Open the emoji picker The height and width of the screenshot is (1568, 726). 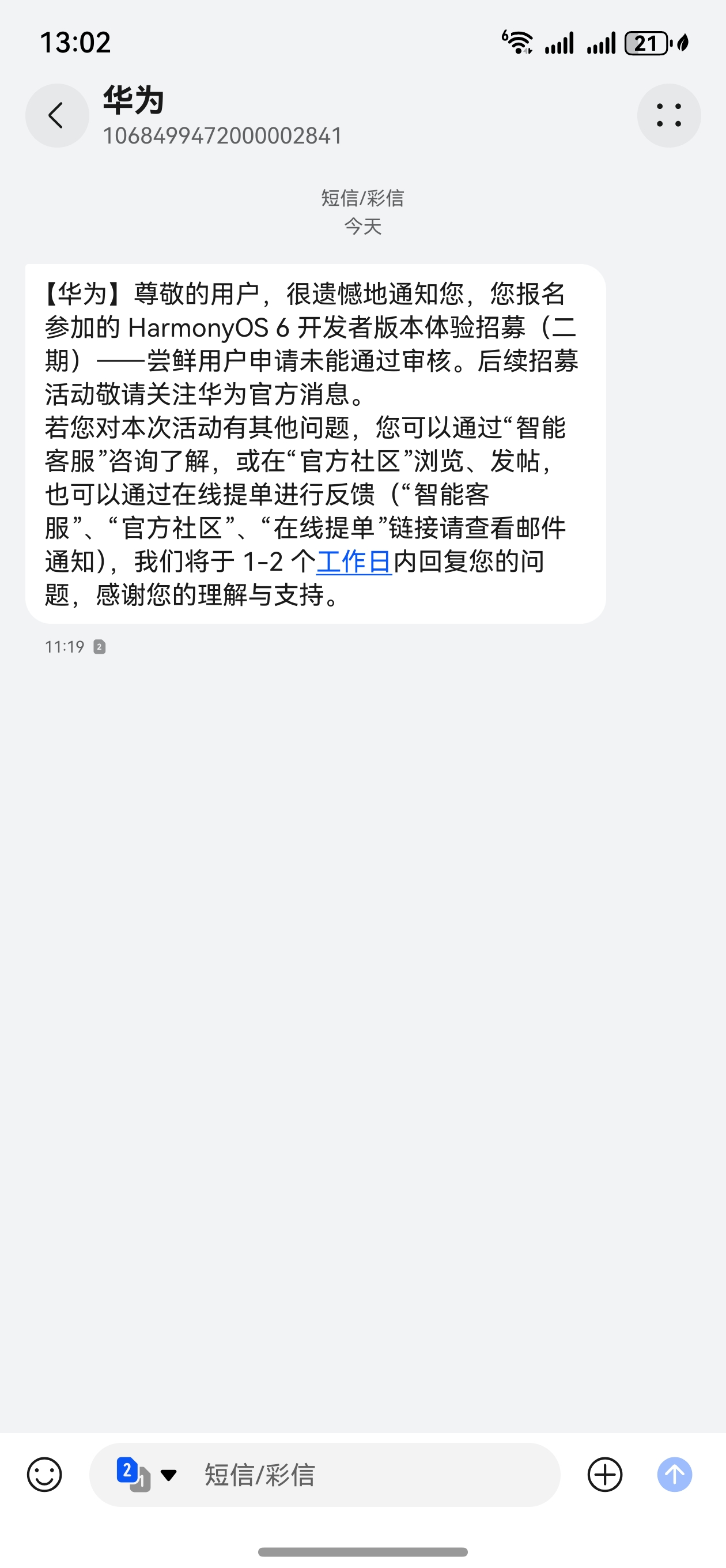point(44,1474)
